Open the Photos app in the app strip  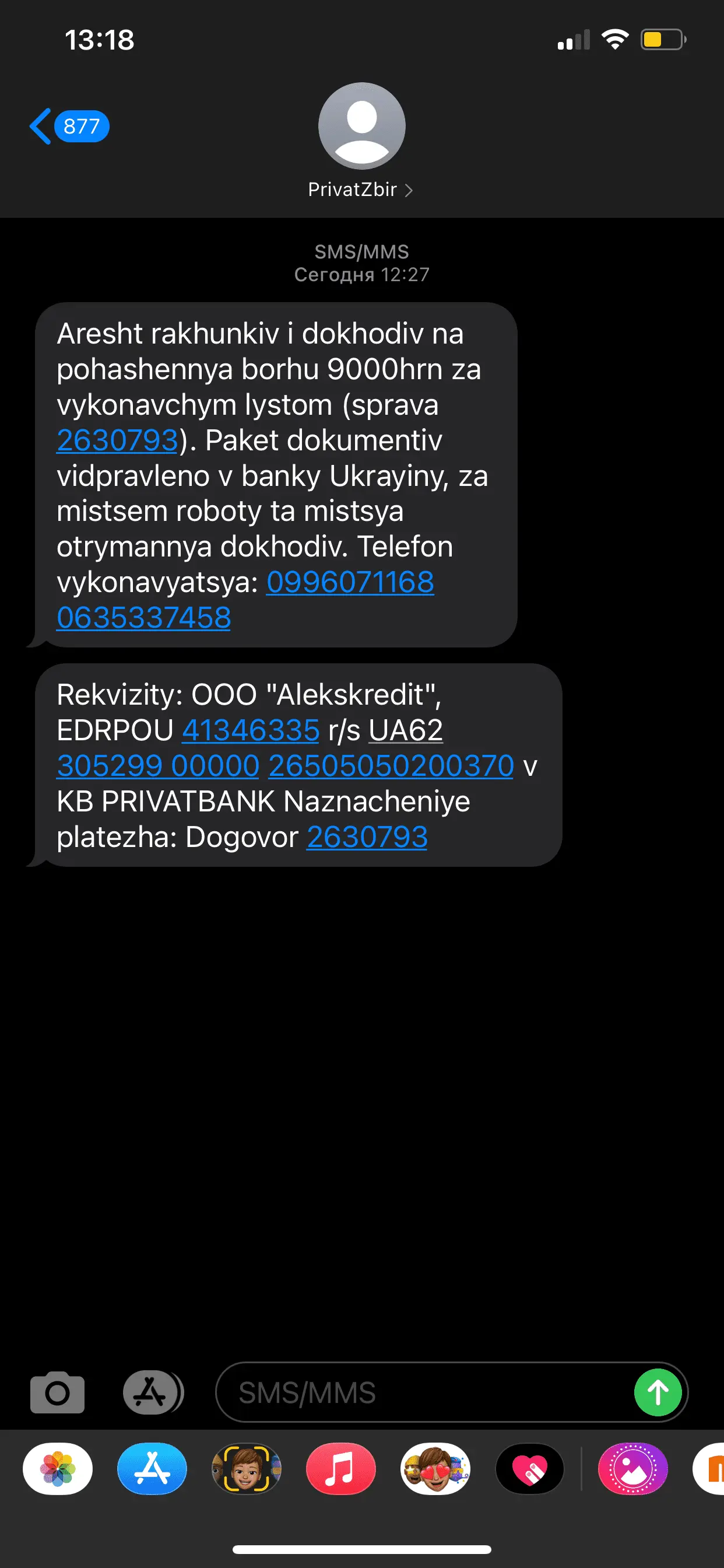click(58, 1469)
